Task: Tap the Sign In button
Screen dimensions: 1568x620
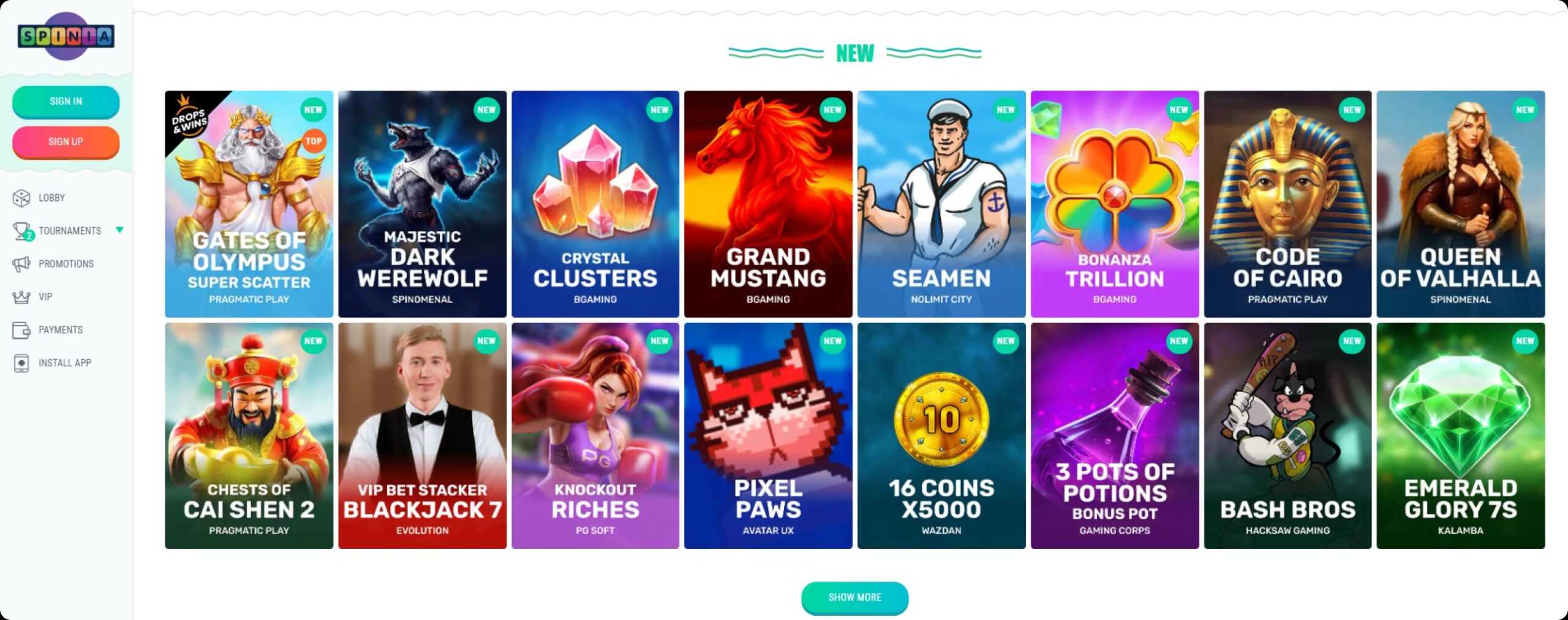Action: point(66,101)
